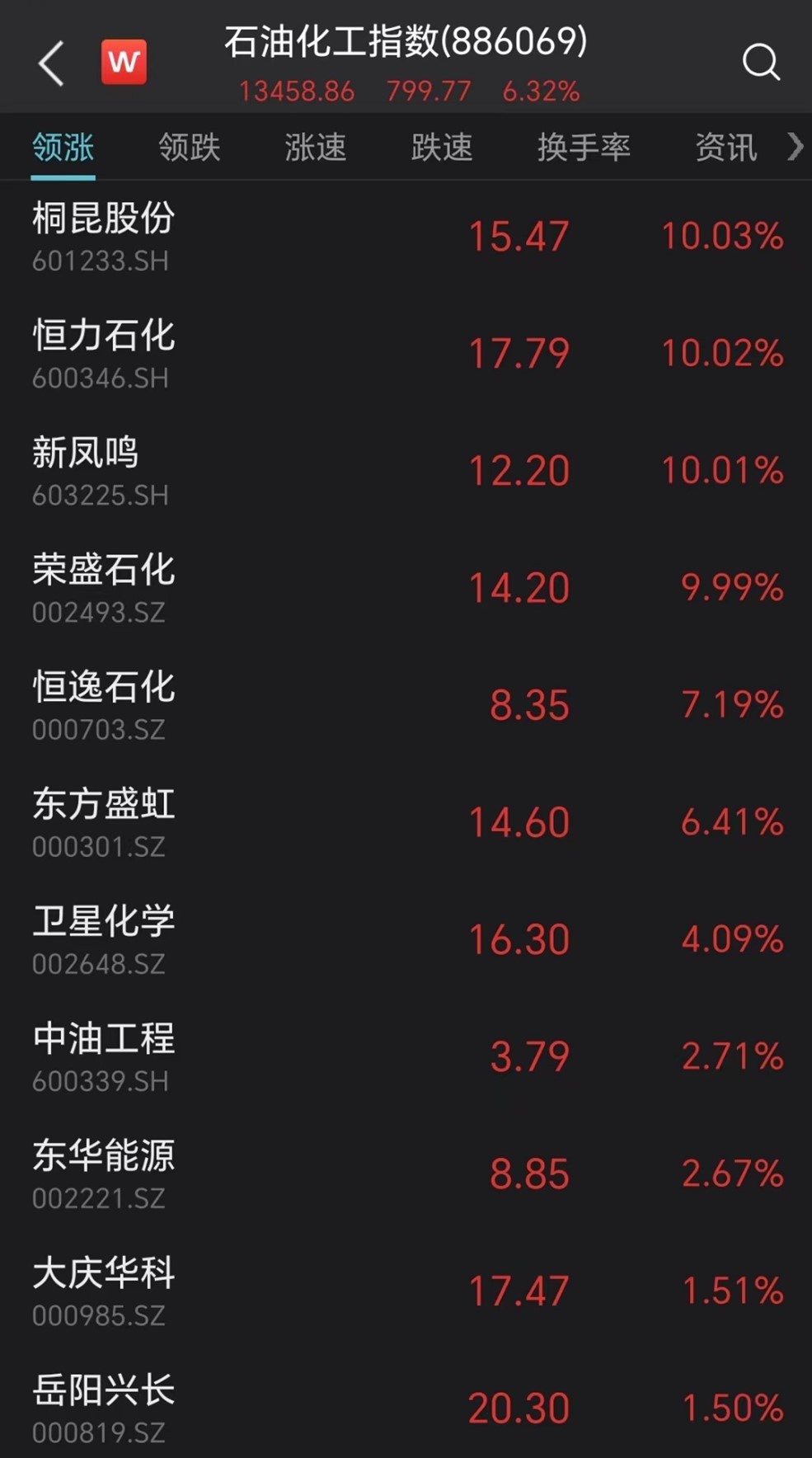Switch to the 领跌 tab
Image resolution: width=812 pixels, height=1458 pixels.
click(x=189, y=148)
